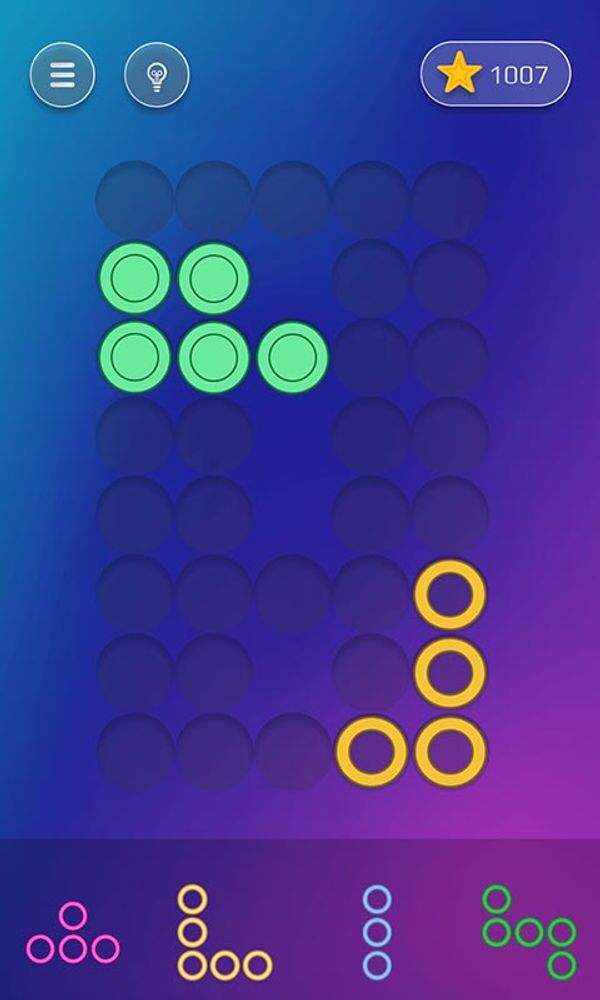The width and height of the screenshot is (600, 1000).
Task: Open the star coins counter
Action: pos(495,74)
